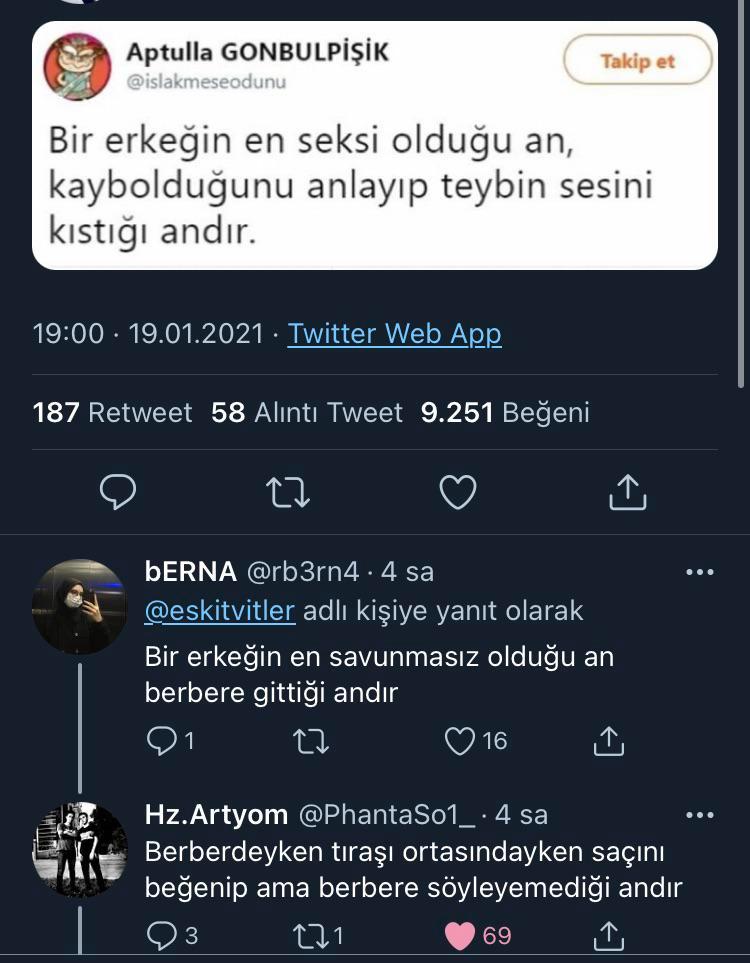Click the retweet icon below the main tweet
The width and height of the screenshot is (750, 963).
pos(288,491)
